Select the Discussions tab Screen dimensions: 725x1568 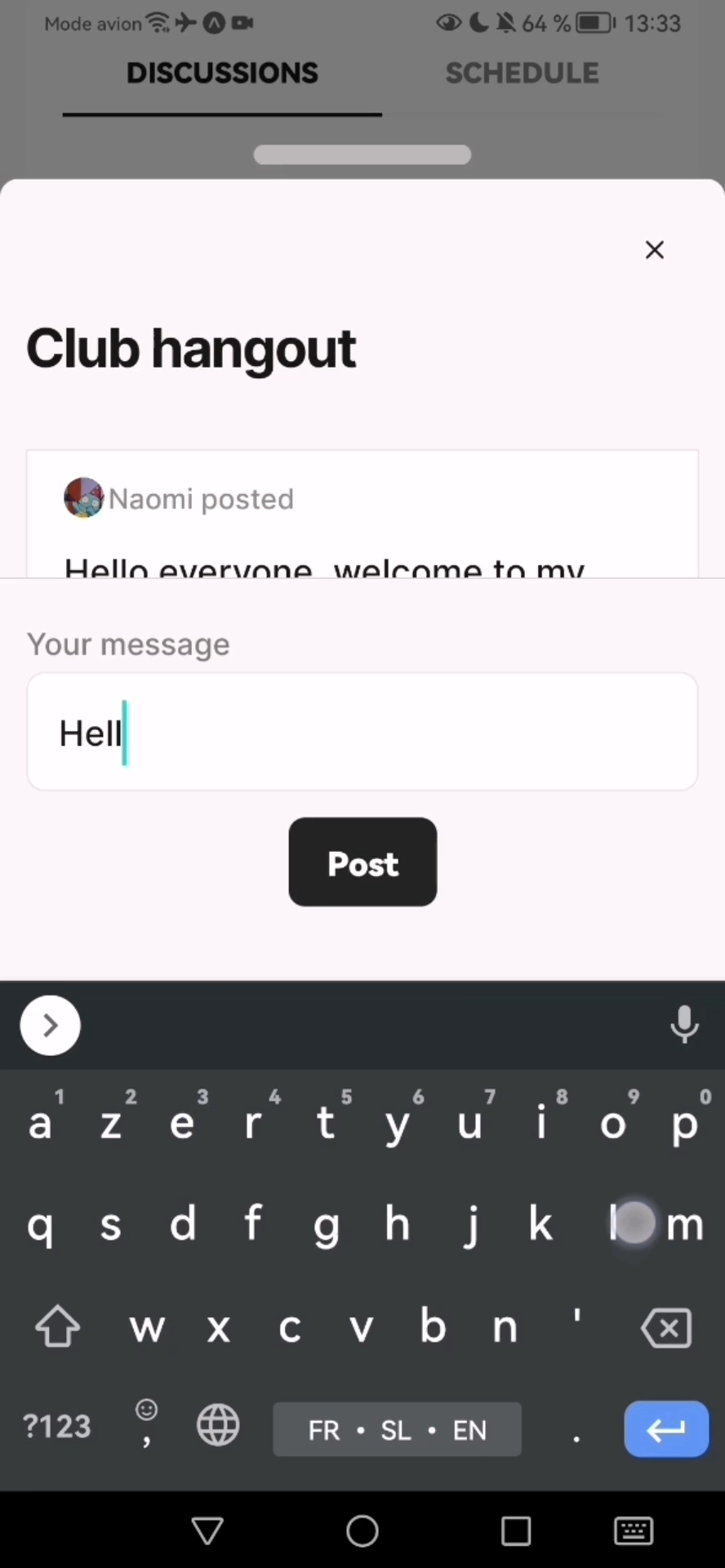pyautogui.click(x=222, y=73)
